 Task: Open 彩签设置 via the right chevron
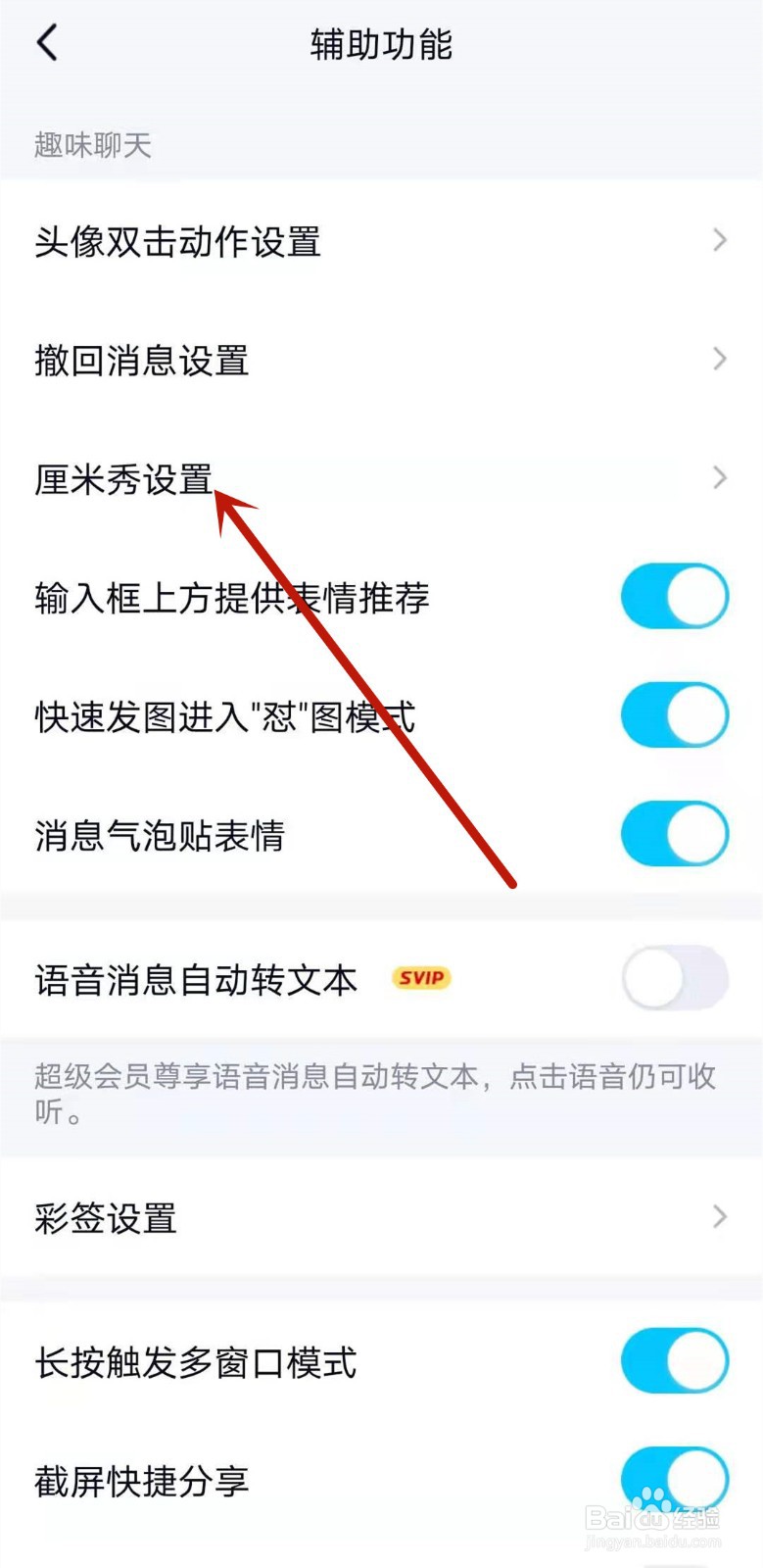[x=721, y=1218]
